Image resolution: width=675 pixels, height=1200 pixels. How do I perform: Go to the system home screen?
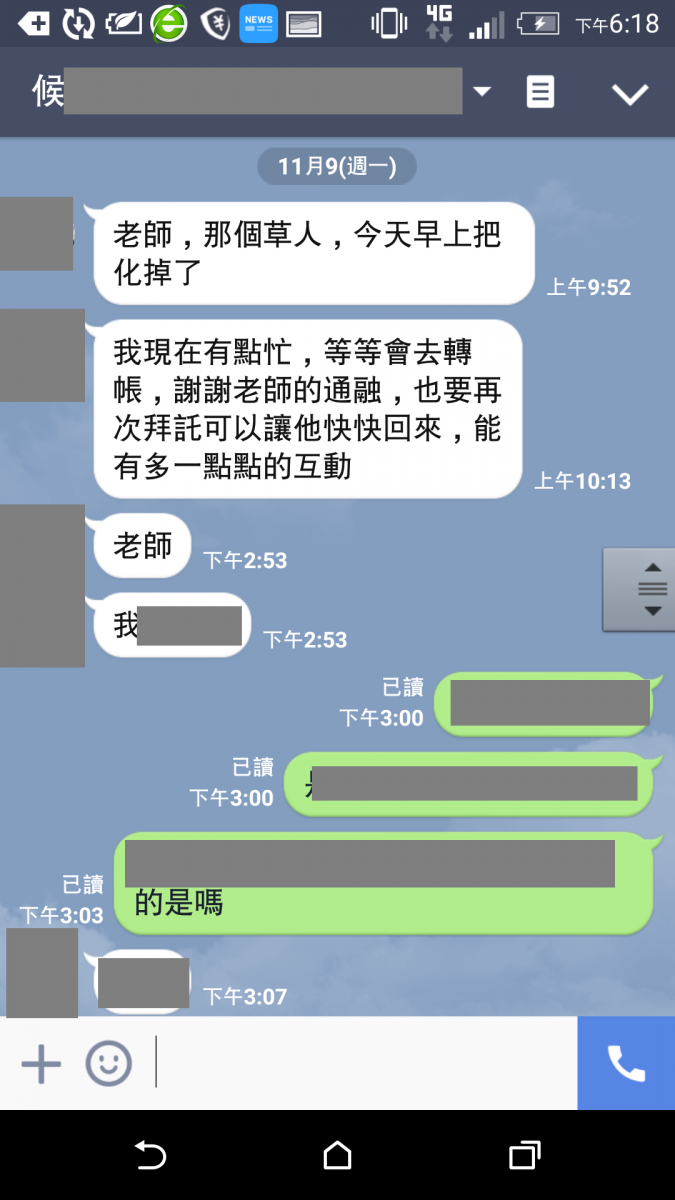[337, 1156]
